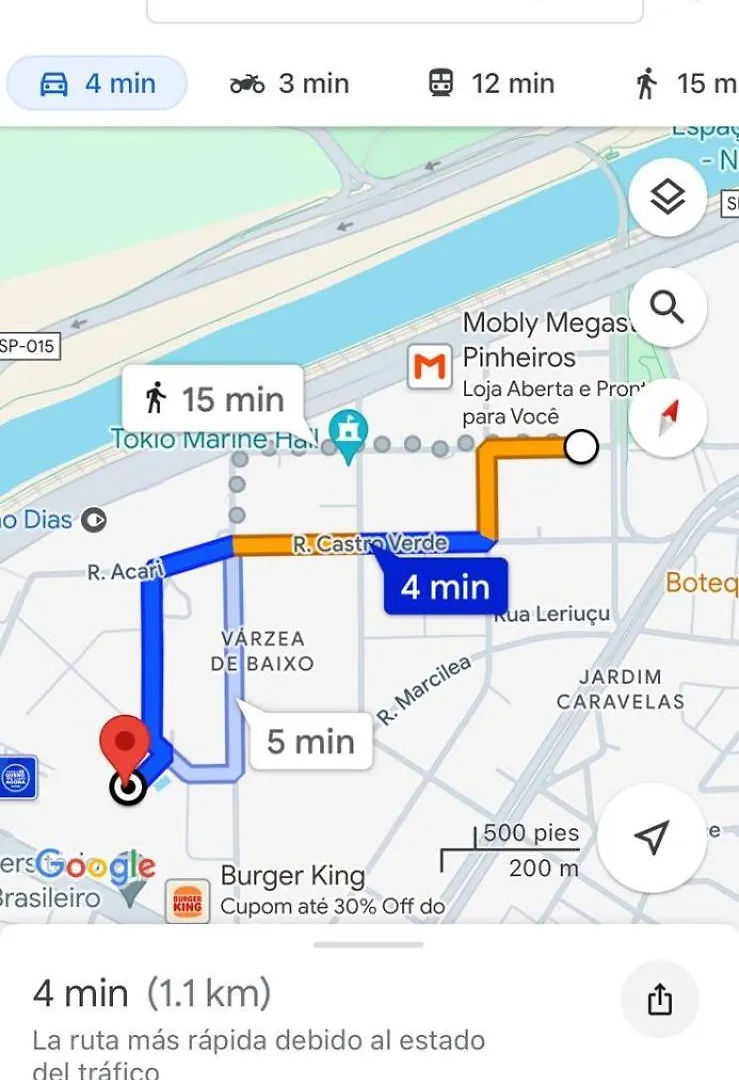Choose the alternate 5 min route
739x1080 pixels.
point(310,742)
